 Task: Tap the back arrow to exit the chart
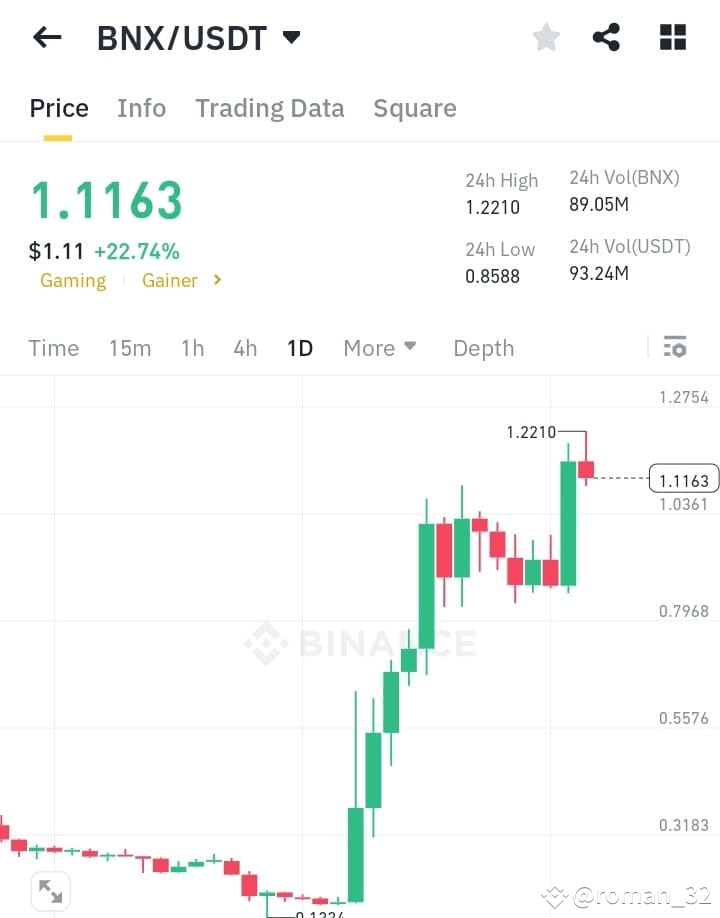[46, 36]
